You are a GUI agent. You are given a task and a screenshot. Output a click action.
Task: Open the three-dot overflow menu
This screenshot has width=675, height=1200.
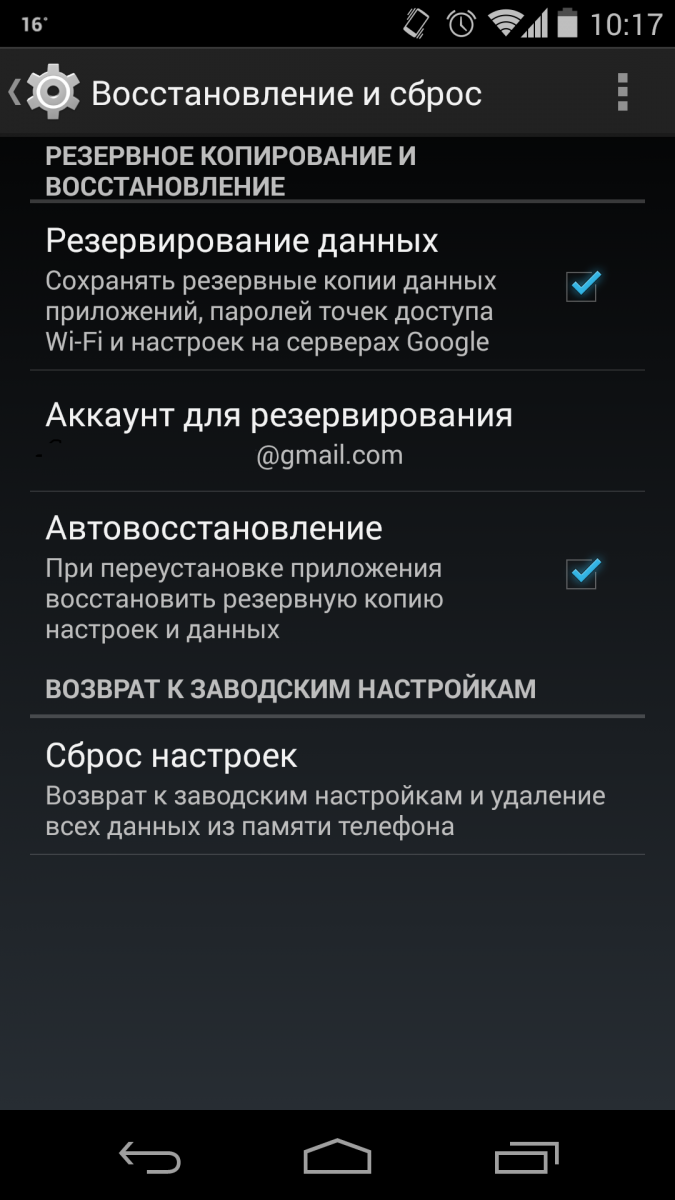click(x=622, y=92)
